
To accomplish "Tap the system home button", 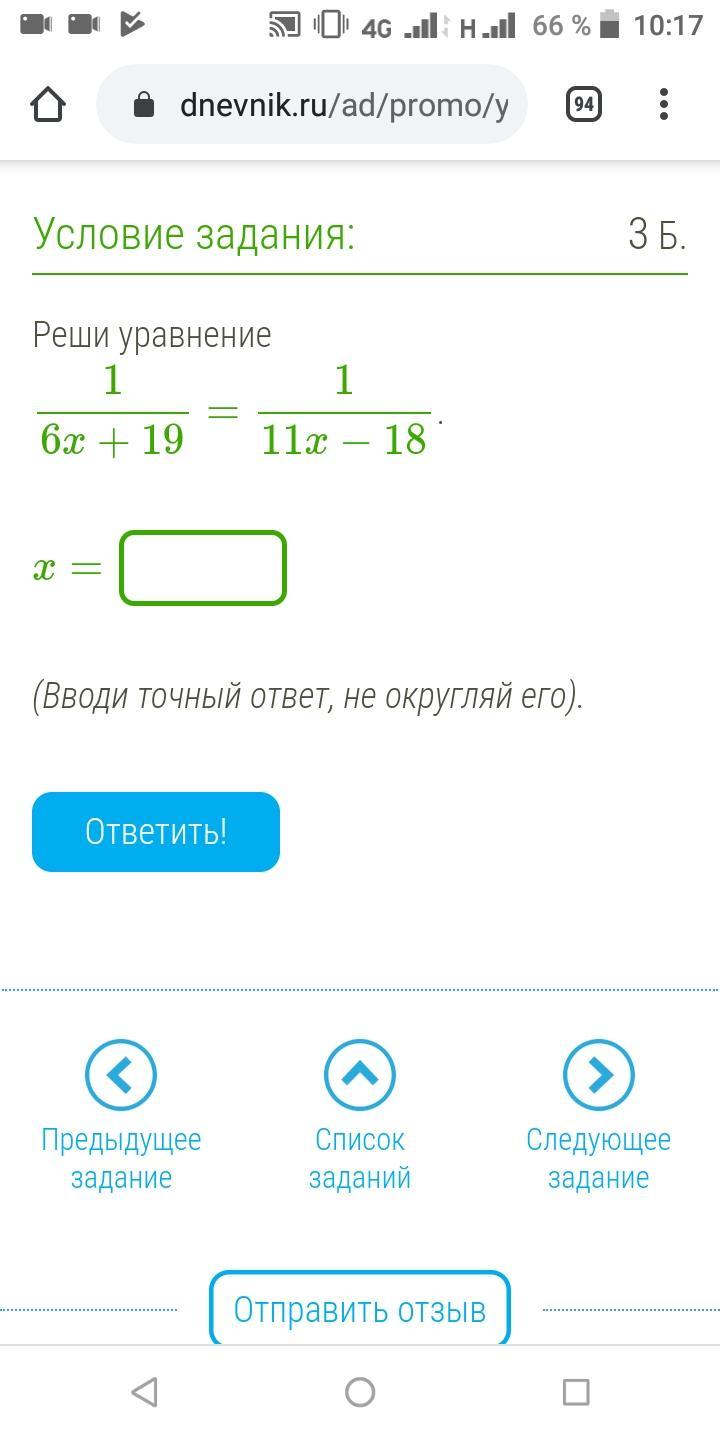I will click(x=360, y=1392).
